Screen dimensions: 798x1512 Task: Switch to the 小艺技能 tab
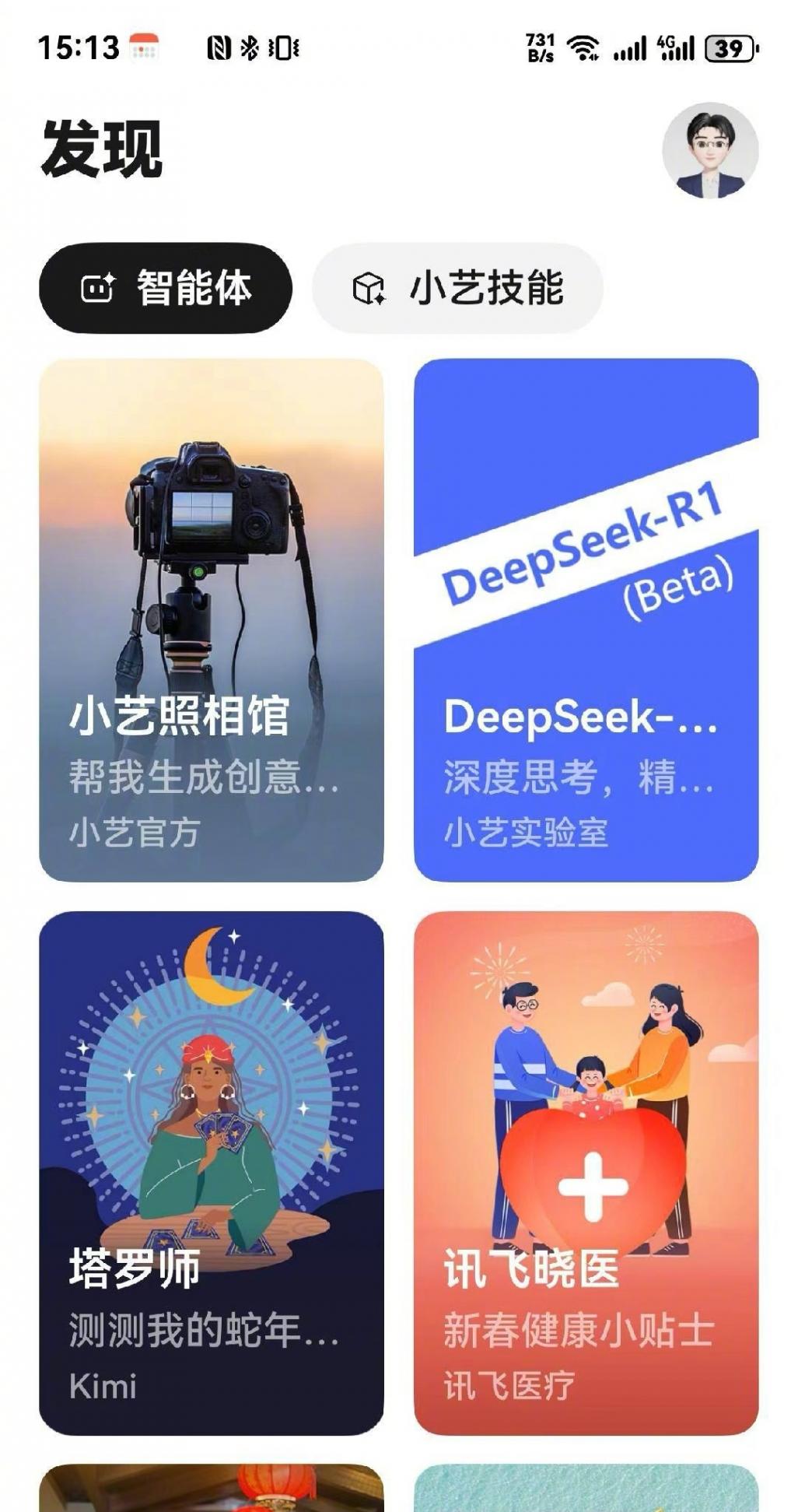coord(459,288)
